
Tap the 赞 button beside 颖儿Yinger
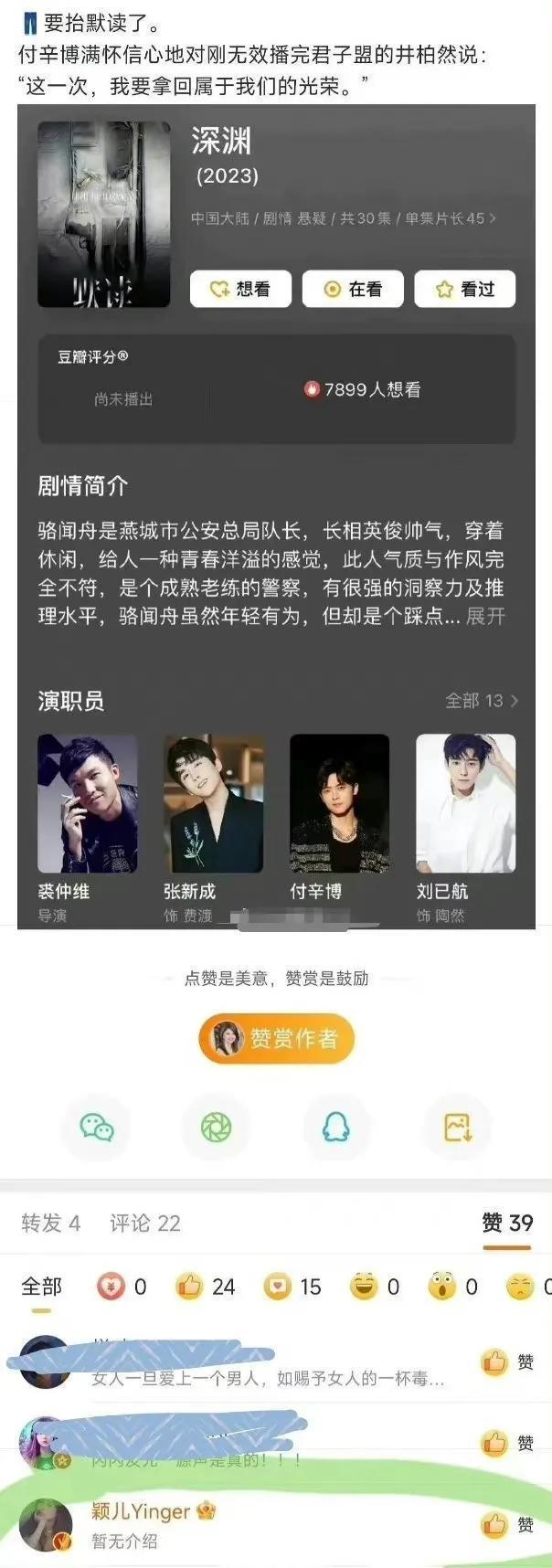[x=507, y=1524]
